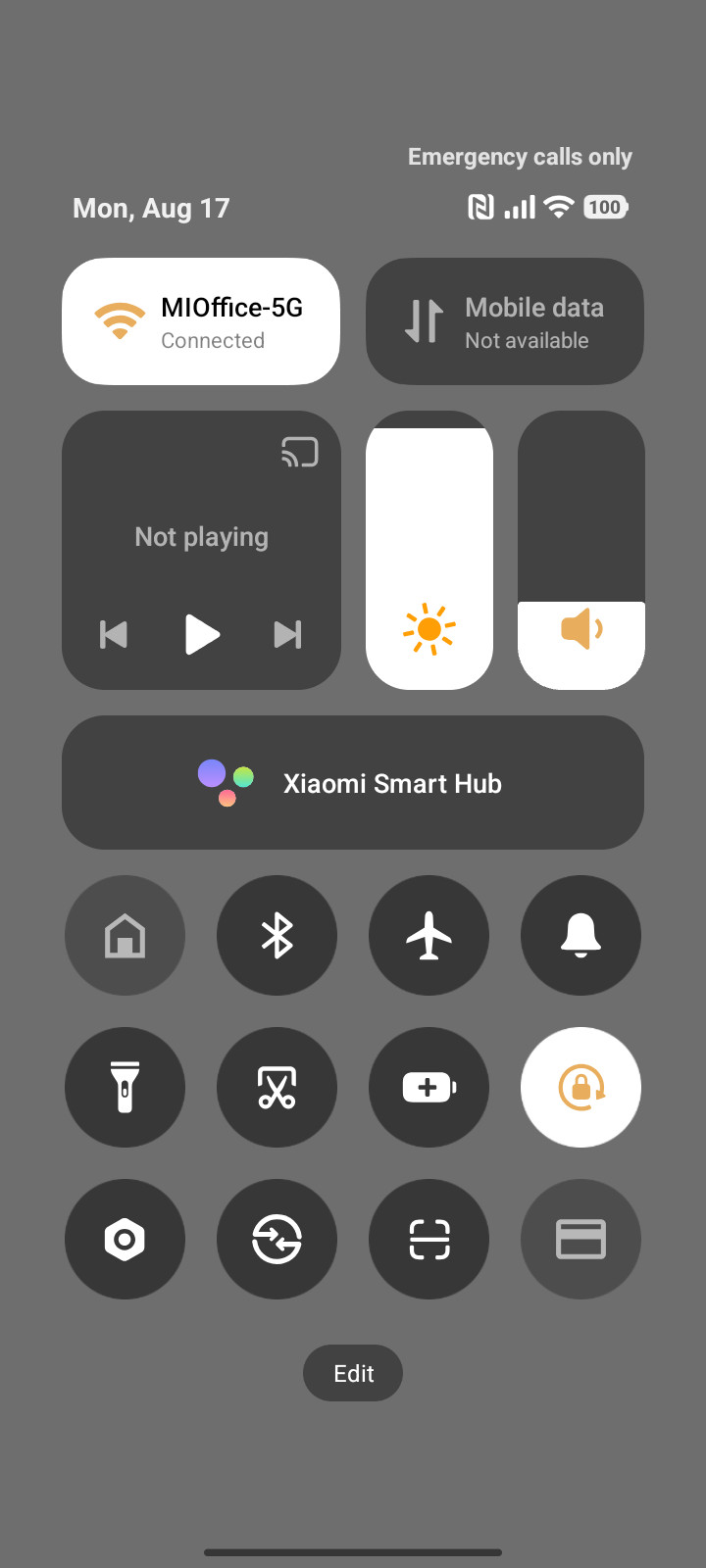This screenshot has width=706, height=1568.
Task: Tap the scanner tile
Action: coord(429,1239)
